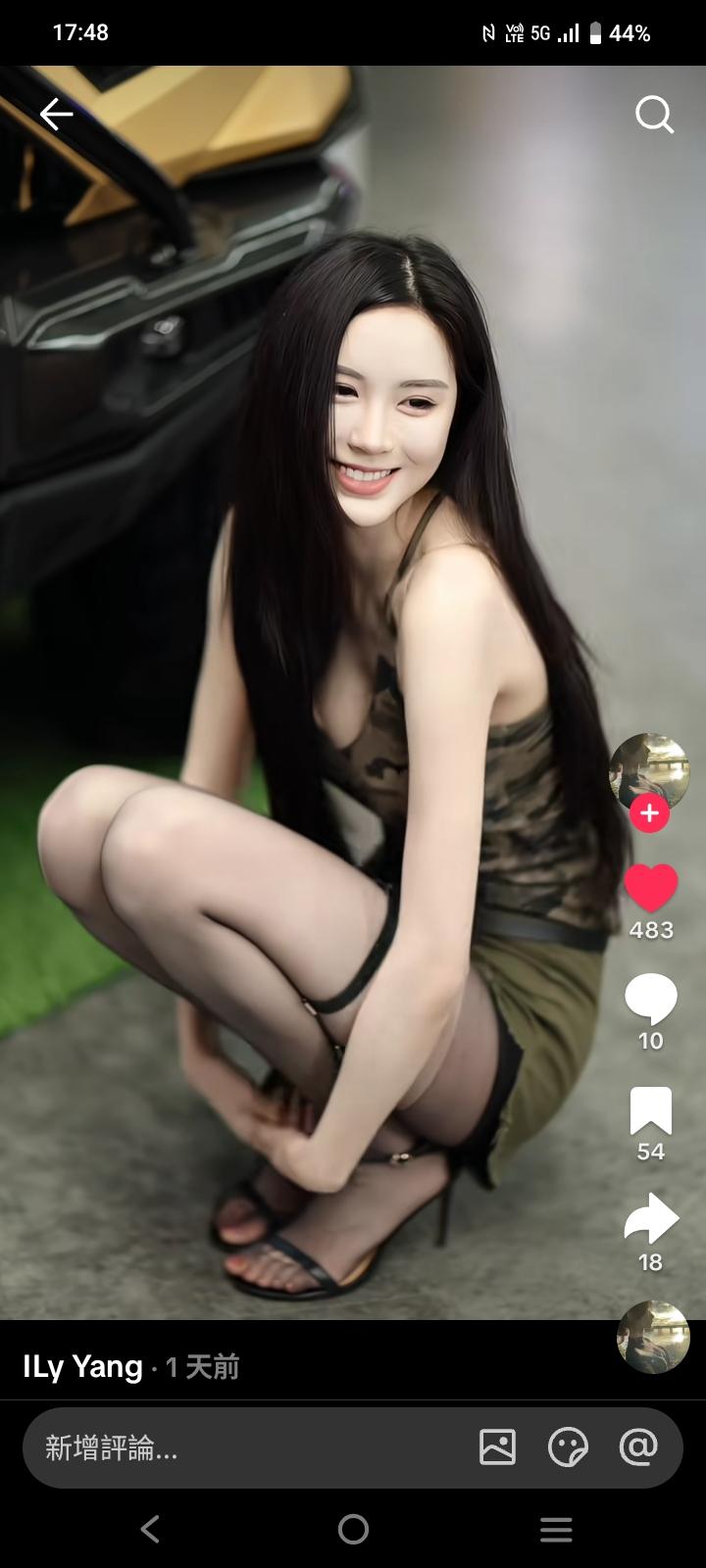Go back using the top-left arrow
706x1568 pixels.
click(x=57, y=115)
